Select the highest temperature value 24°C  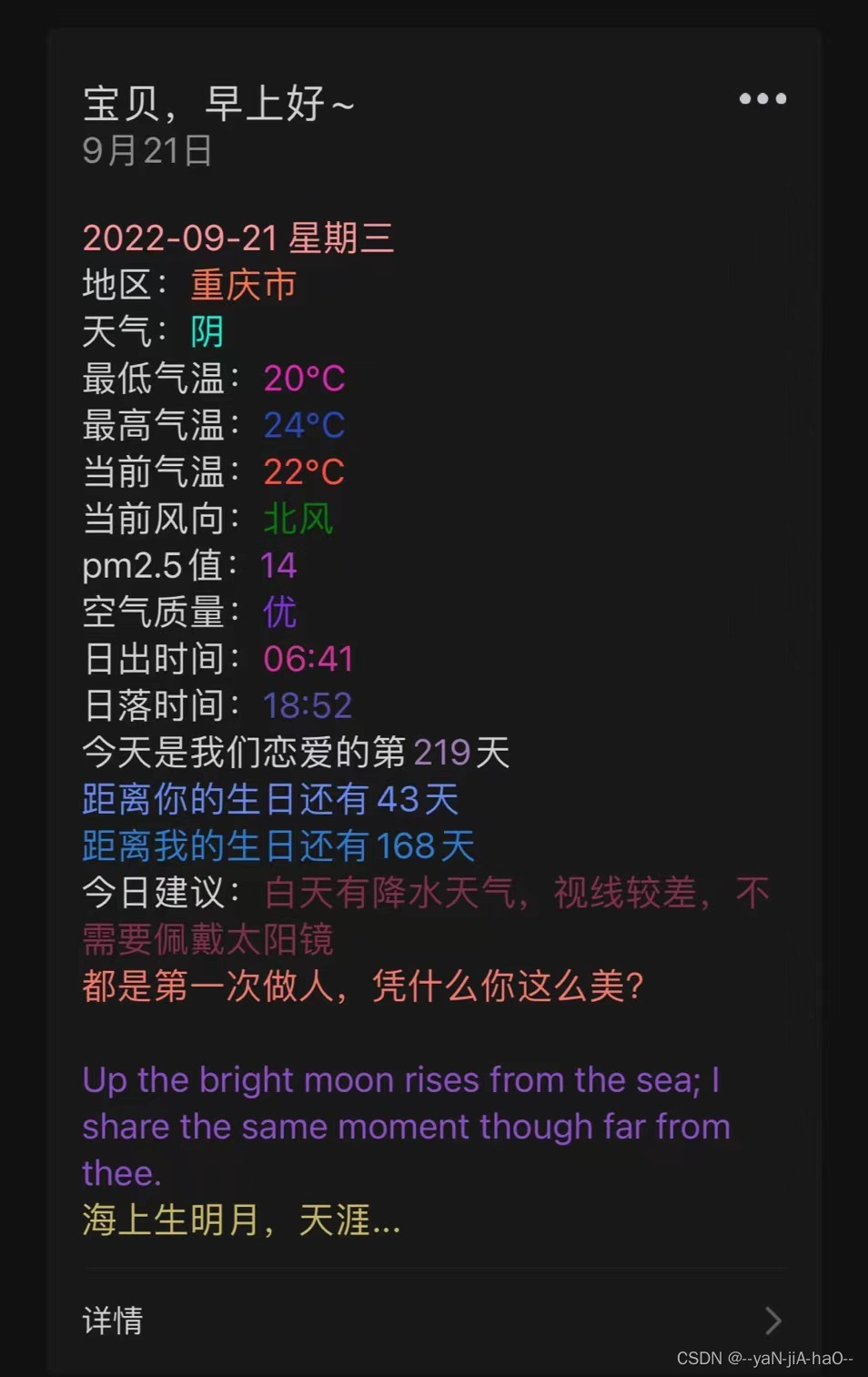pyautogui.click(x=302, y=425)
